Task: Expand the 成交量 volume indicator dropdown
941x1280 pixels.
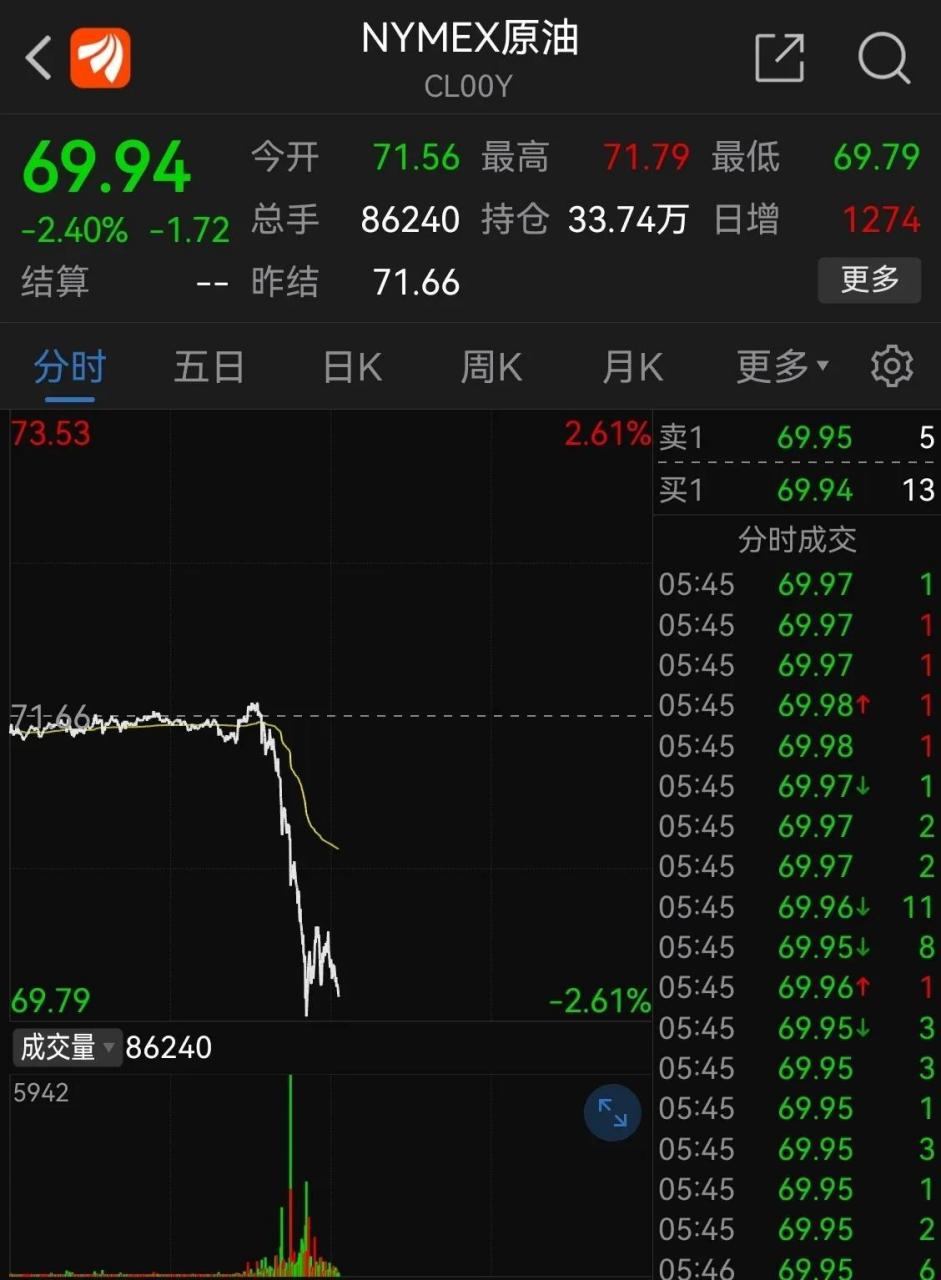Action: [x=66, y=1048]
